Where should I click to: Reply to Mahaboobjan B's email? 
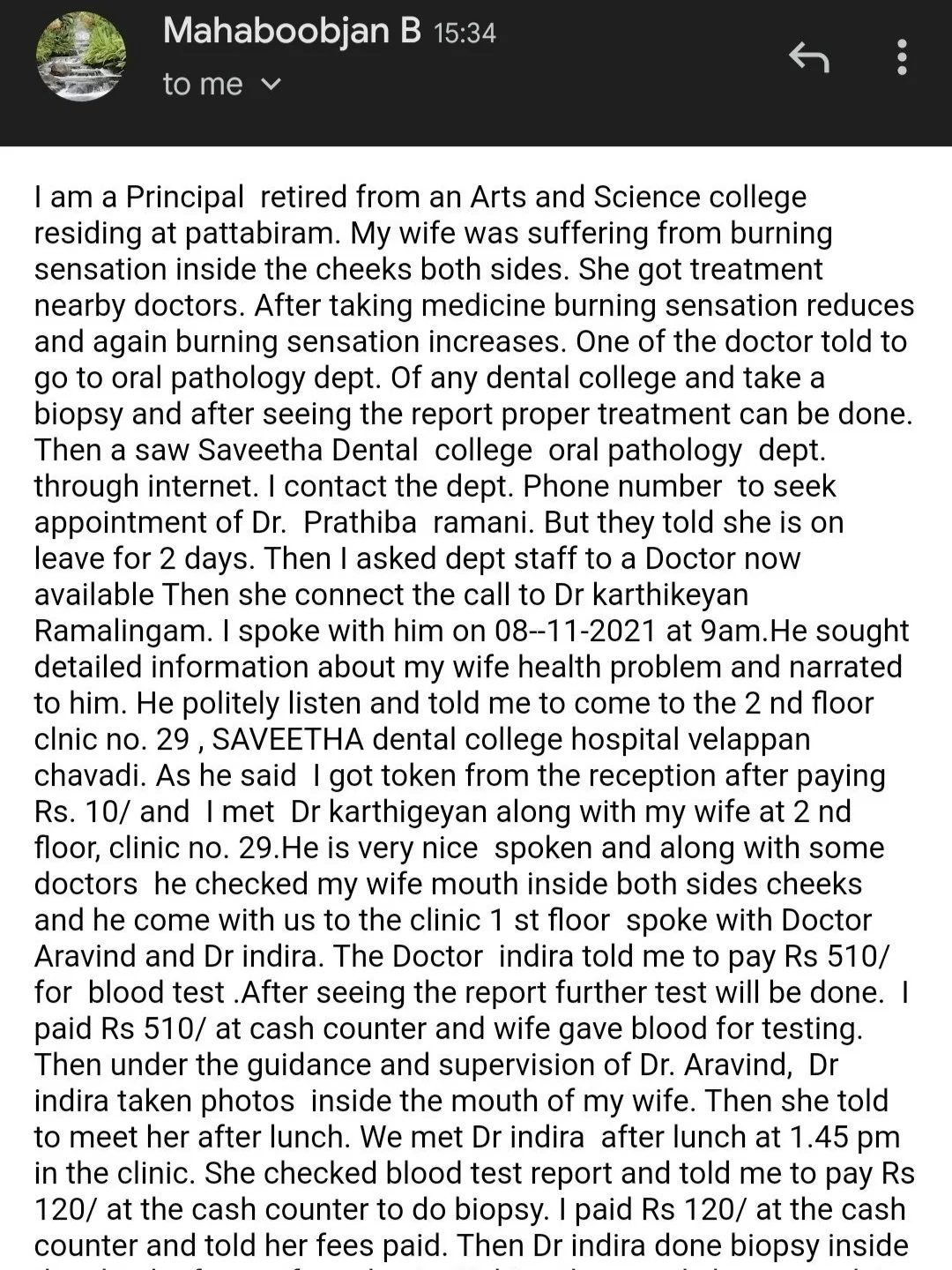808,58
